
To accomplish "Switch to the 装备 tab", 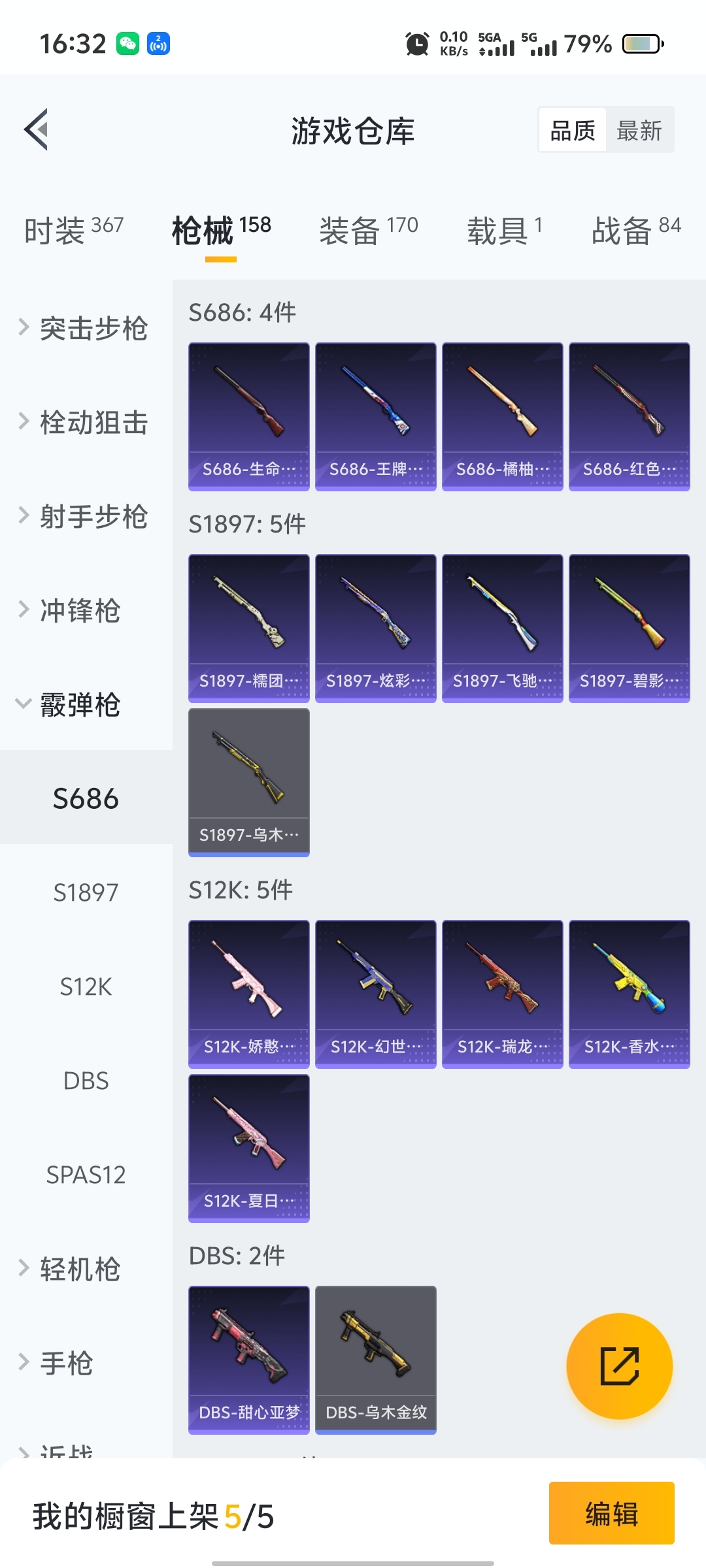I will tap(368, 230).
